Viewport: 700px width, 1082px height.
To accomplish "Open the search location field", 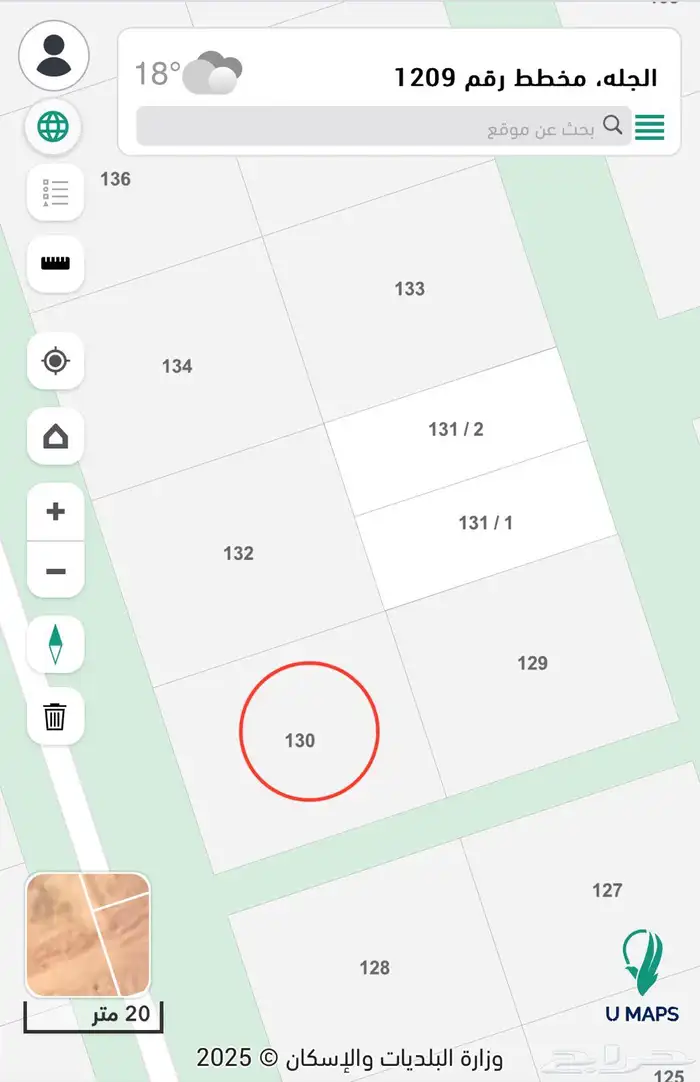I will click(384, 127).
